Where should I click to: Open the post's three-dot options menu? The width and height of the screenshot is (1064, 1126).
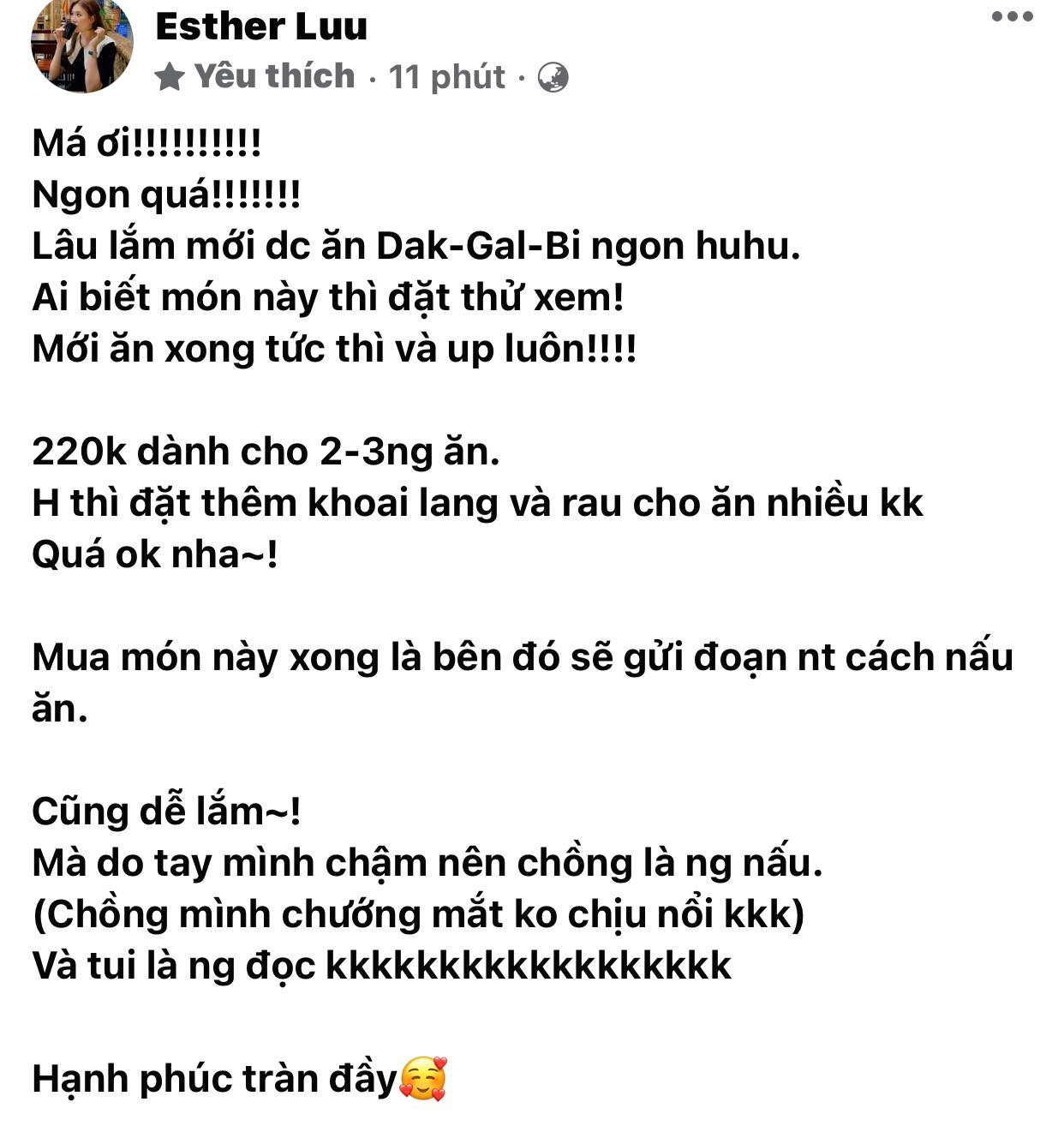(1012, 17)
